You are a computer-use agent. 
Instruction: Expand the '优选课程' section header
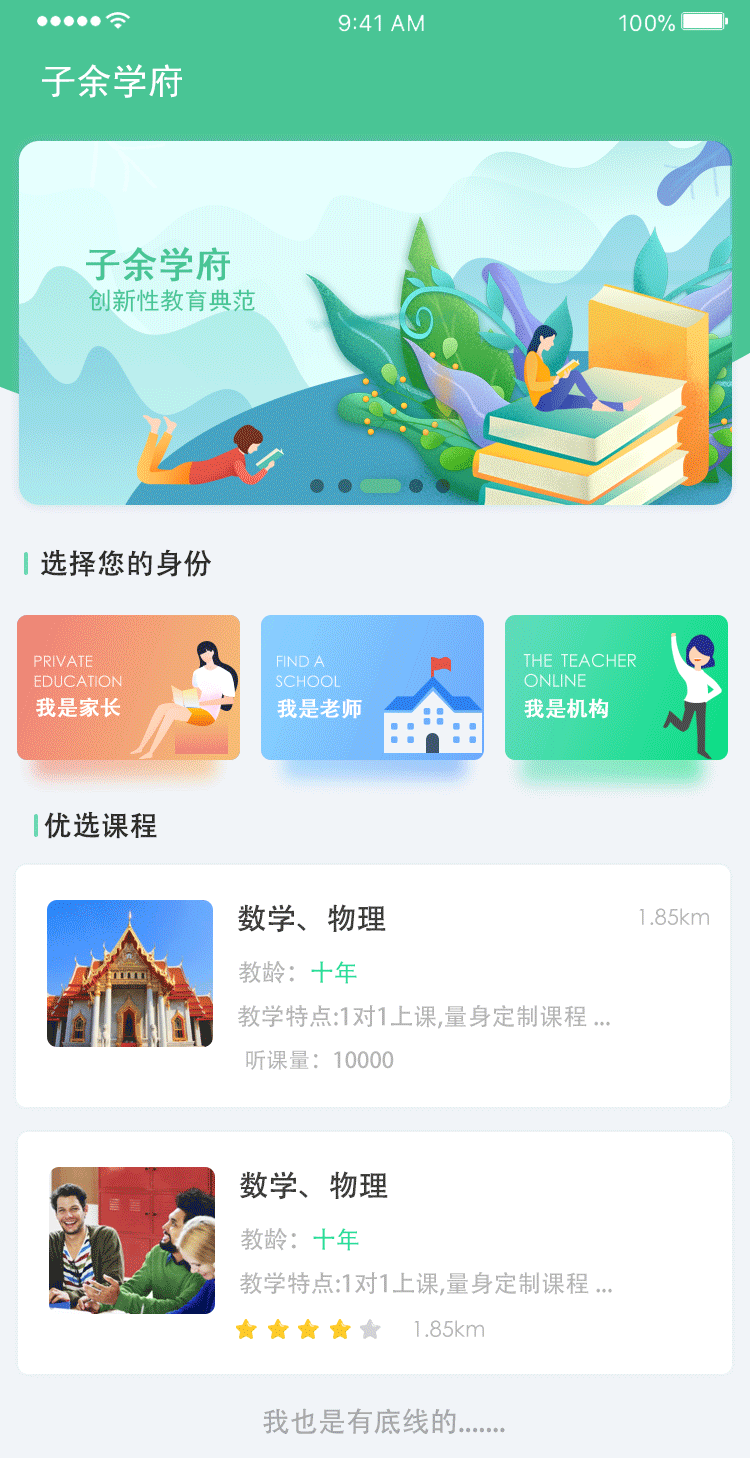[x=97, y=827]
